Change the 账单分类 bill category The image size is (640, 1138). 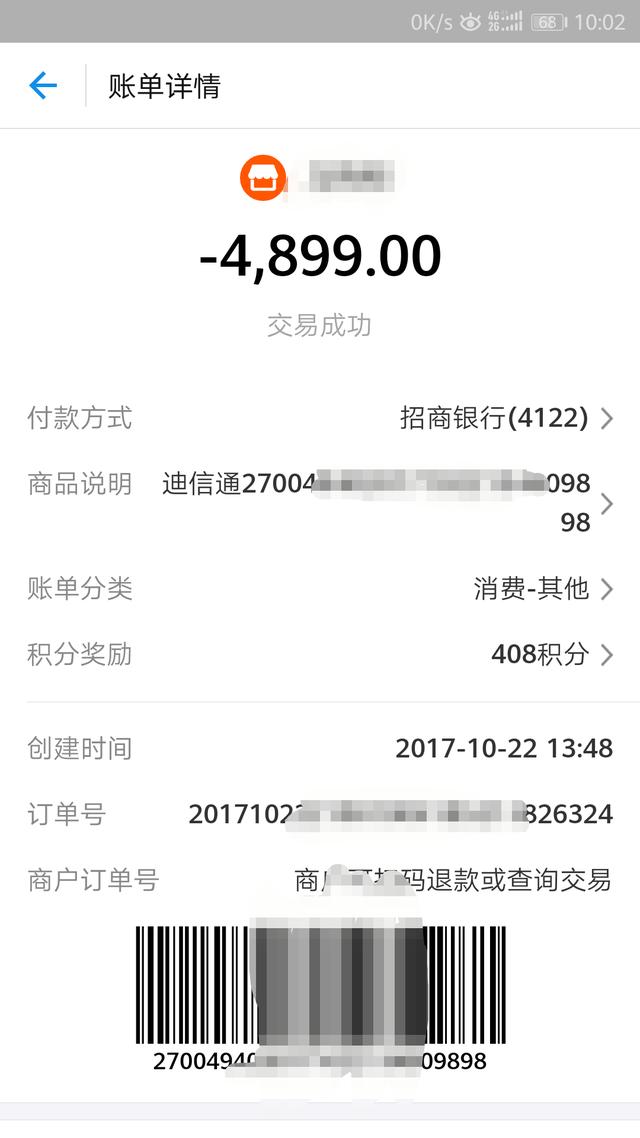pos(320,589)
